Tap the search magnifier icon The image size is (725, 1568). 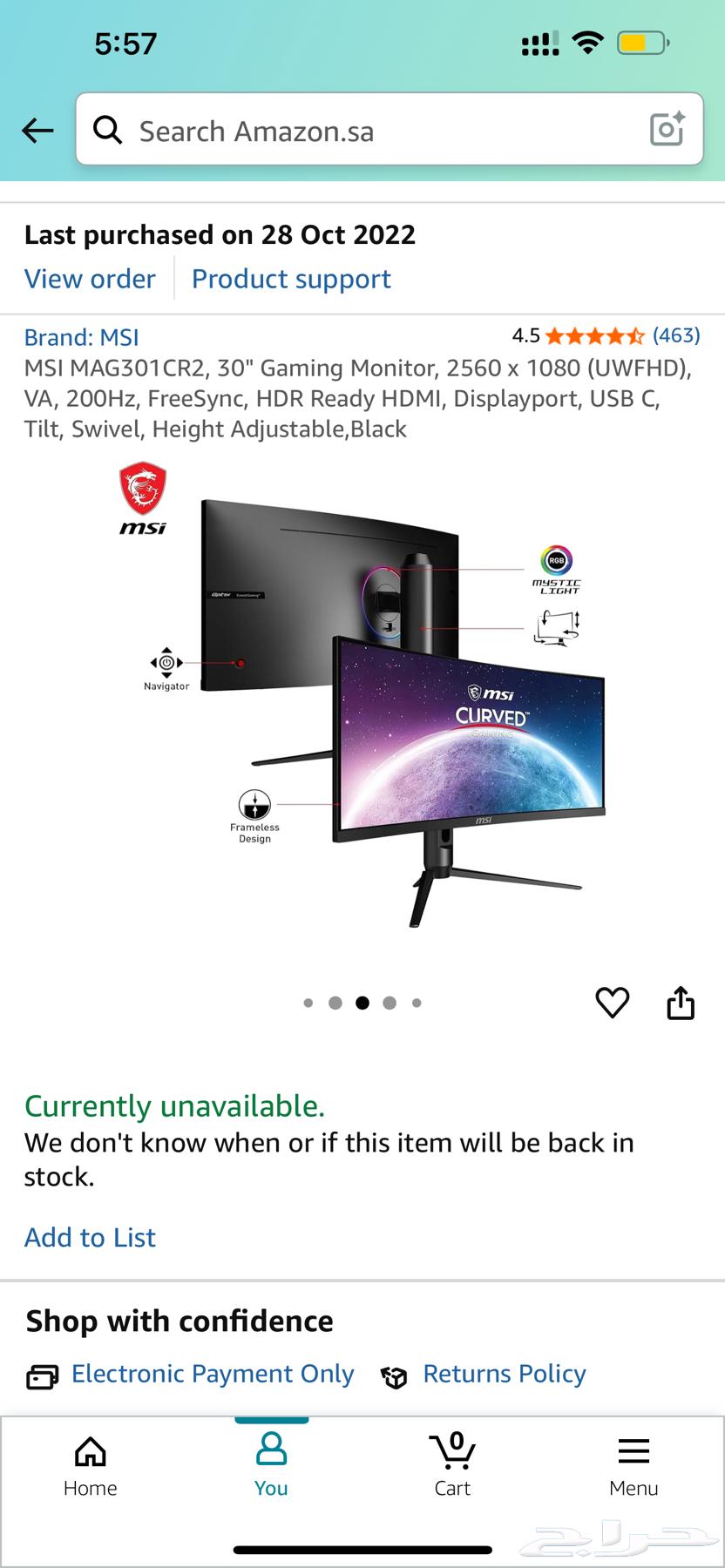pos(107,130)
